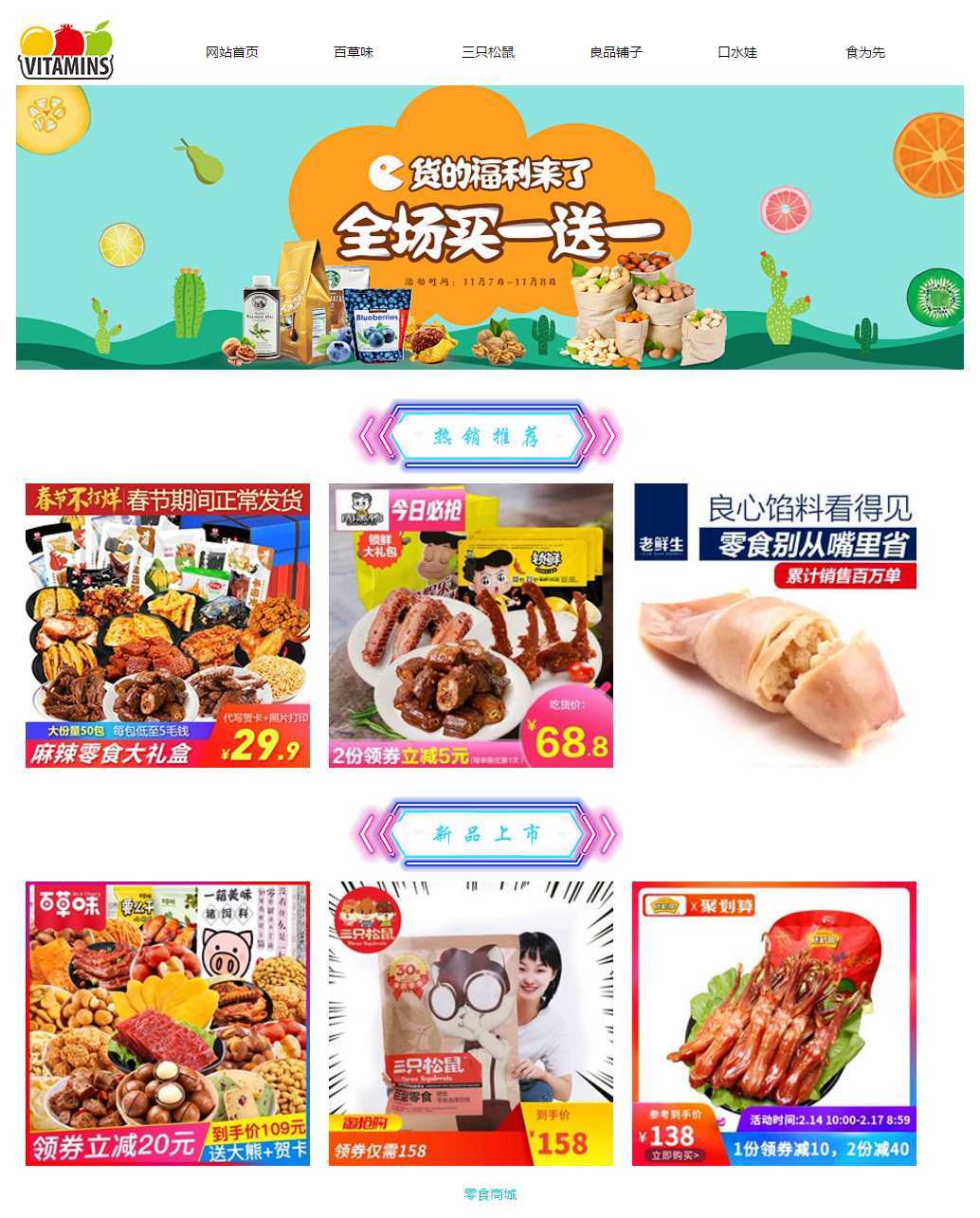This screenshot has height=1218, width=980.
Task: Select 良品铺子 in the top menu
Action: coord(616,52)
